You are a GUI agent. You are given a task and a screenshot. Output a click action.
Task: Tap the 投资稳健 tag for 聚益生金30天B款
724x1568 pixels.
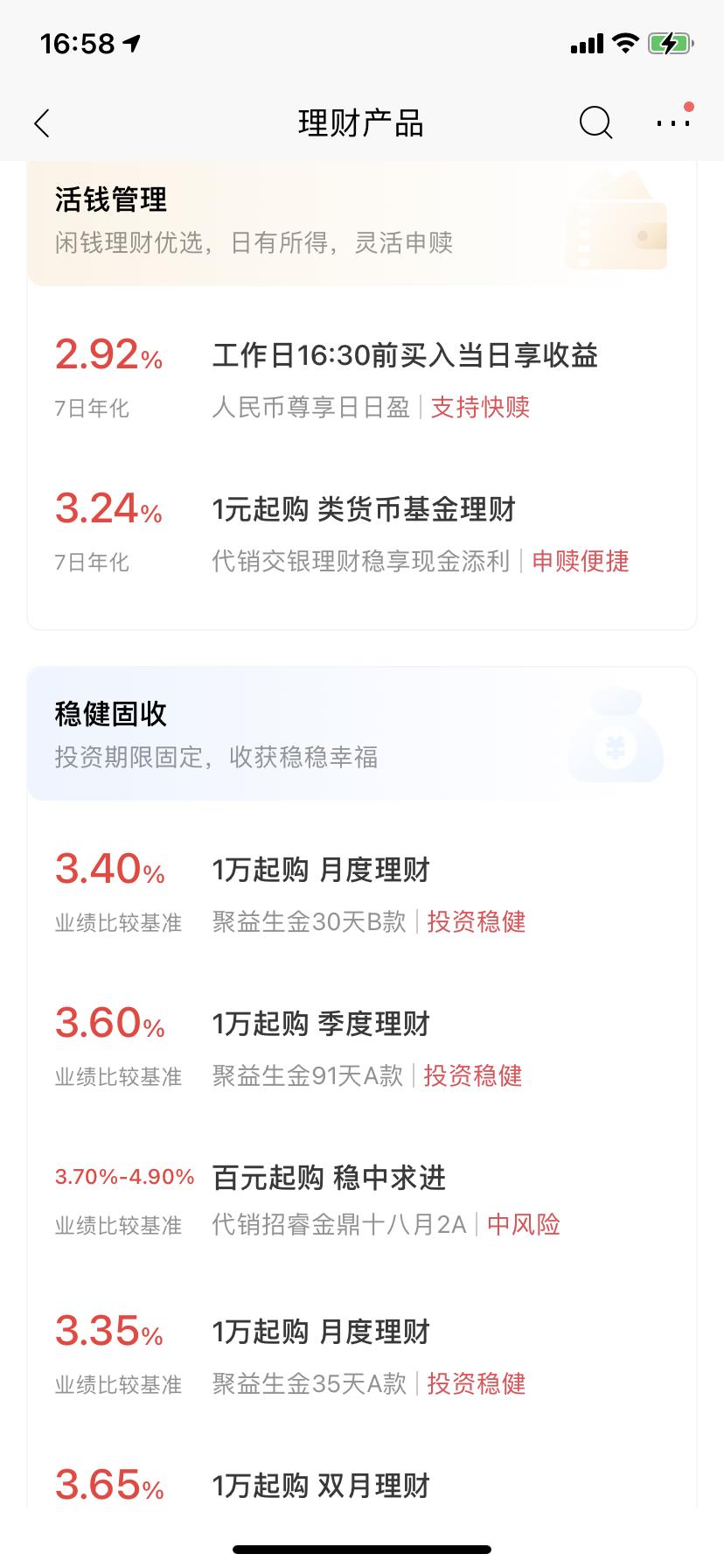476,922
